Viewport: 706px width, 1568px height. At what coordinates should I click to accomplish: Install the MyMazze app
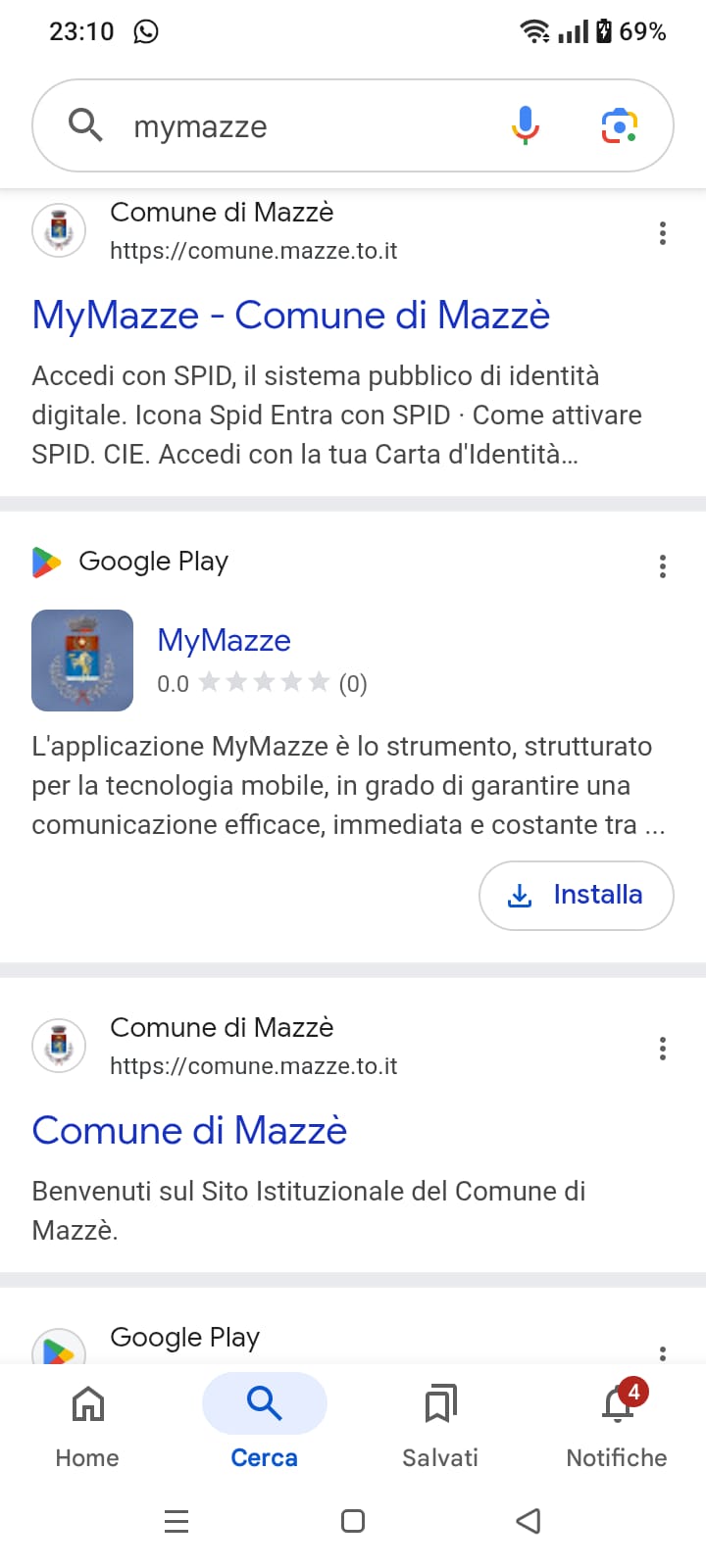[x=576, y=895]
